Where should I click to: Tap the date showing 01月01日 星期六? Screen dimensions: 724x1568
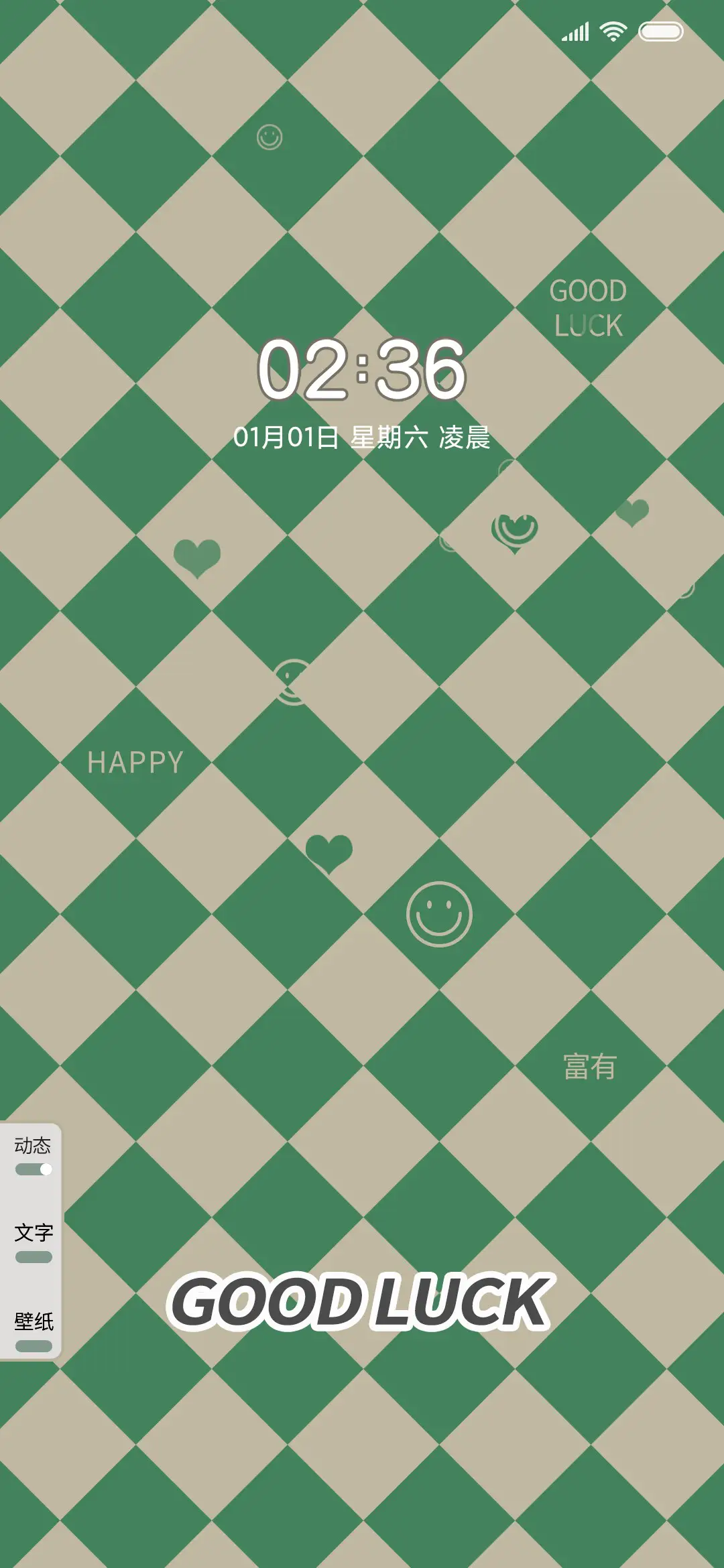click(362, 438)
